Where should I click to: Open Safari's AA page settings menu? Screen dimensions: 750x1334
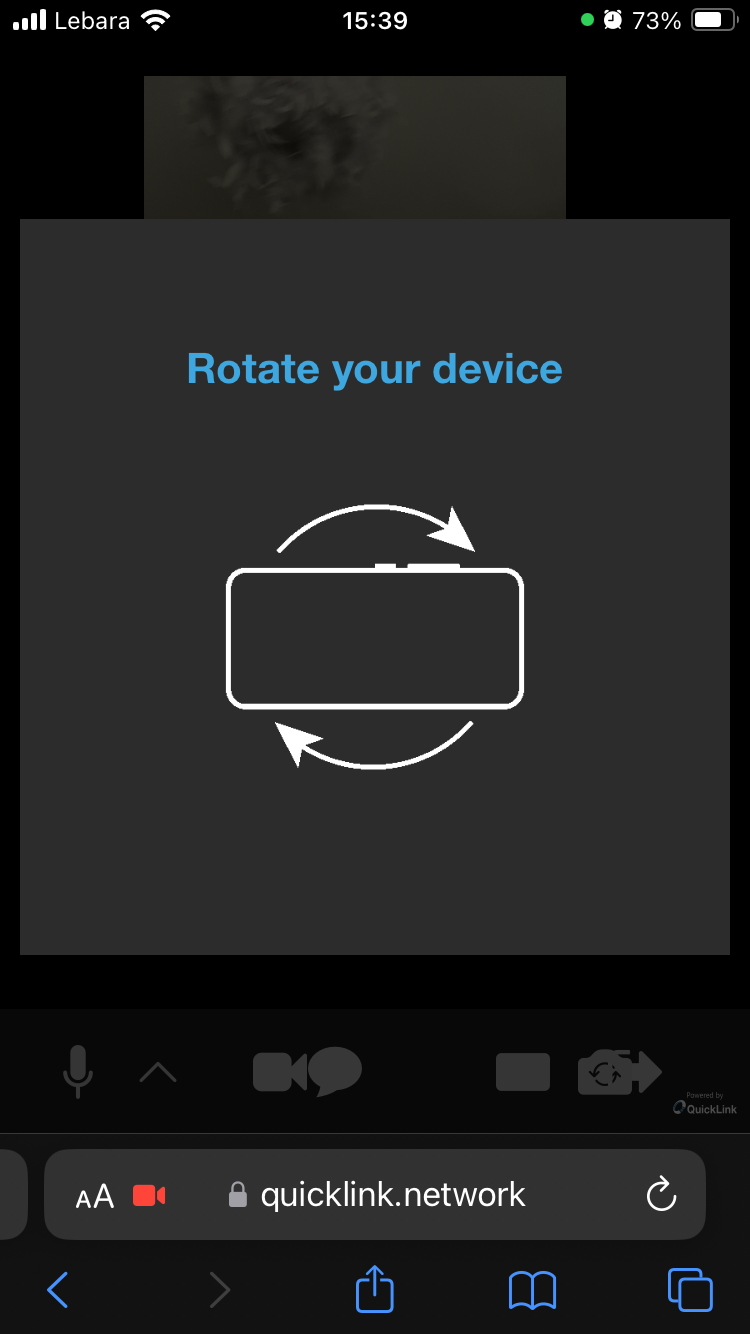pyautogui.click(x=95, y=1196)
